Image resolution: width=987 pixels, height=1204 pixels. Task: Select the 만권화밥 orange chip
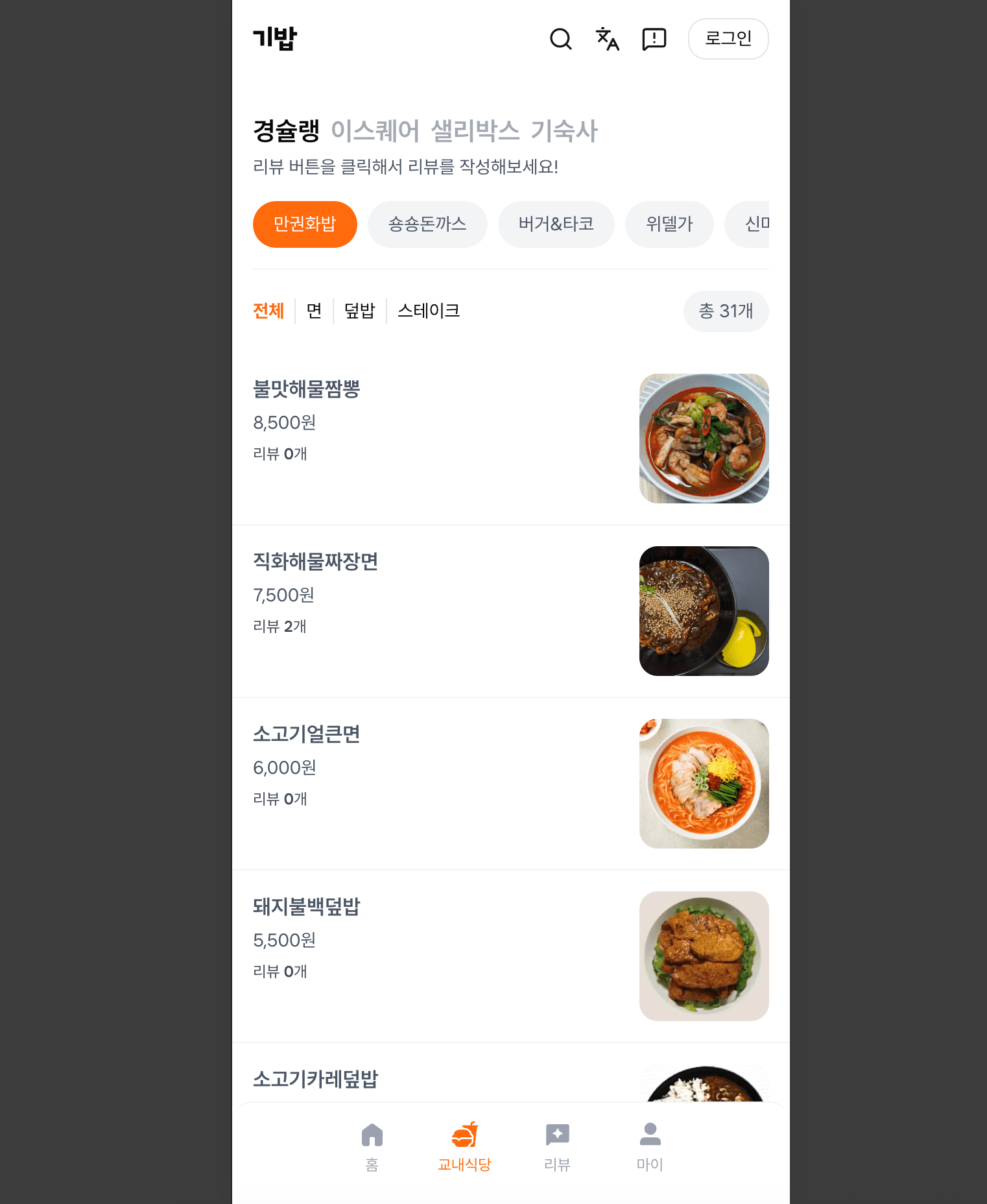(305, 224)
